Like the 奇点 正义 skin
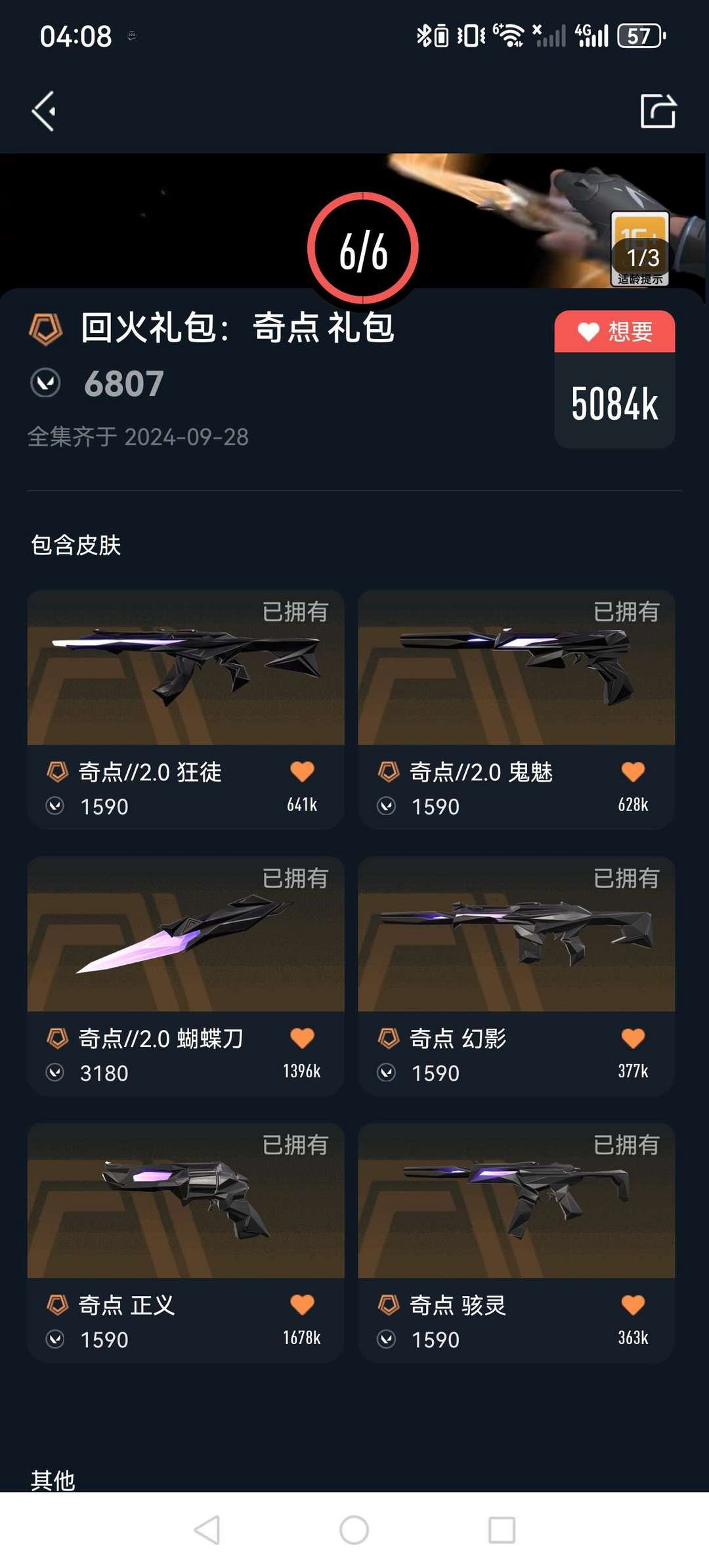This screenshot has height=1568, width=709. coord(302,1305)
